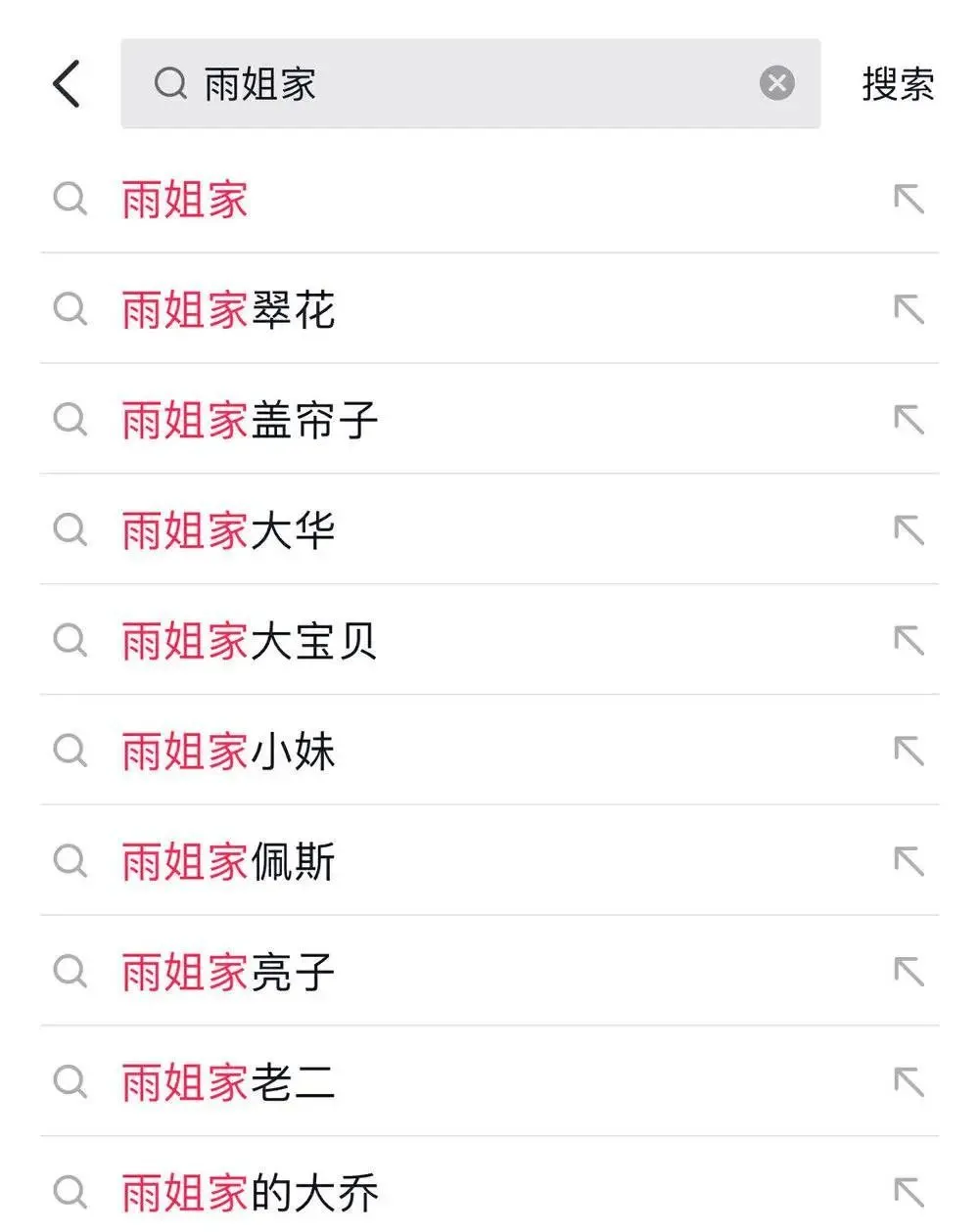Select the suggestion 雨姐家翠花
Image resolution: width=979 pixels, height=1232 pixels.
pyautogui.click(x=228, y=310)
